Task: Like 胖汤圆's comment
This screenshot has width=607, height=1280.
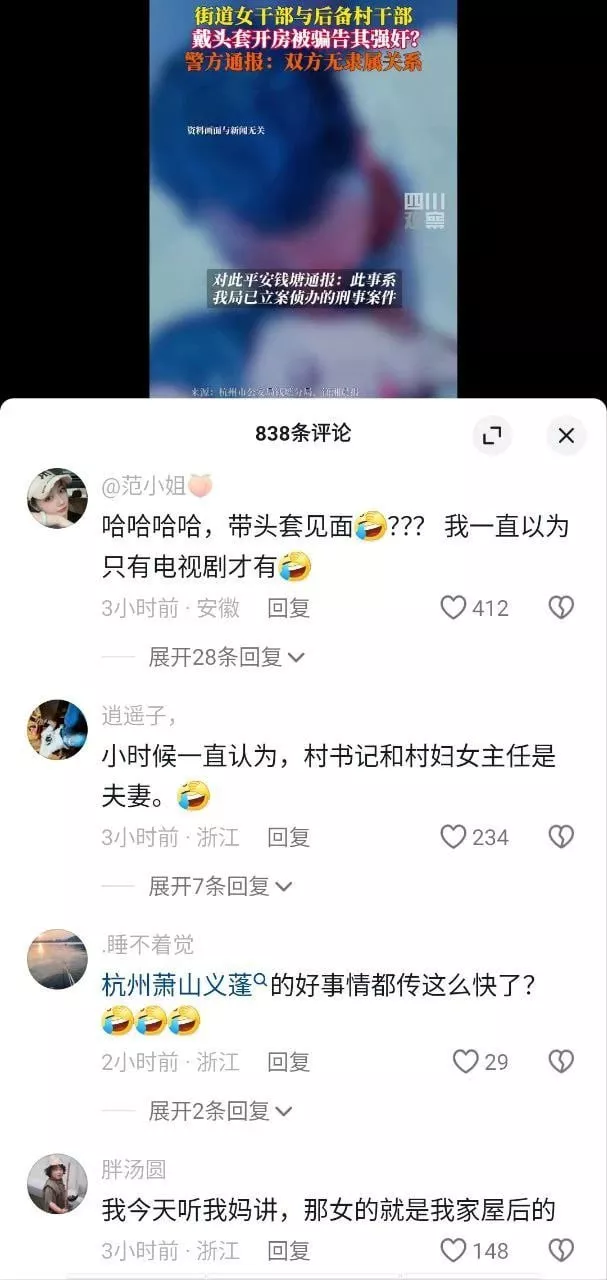Action: (x=455, y=1250)
